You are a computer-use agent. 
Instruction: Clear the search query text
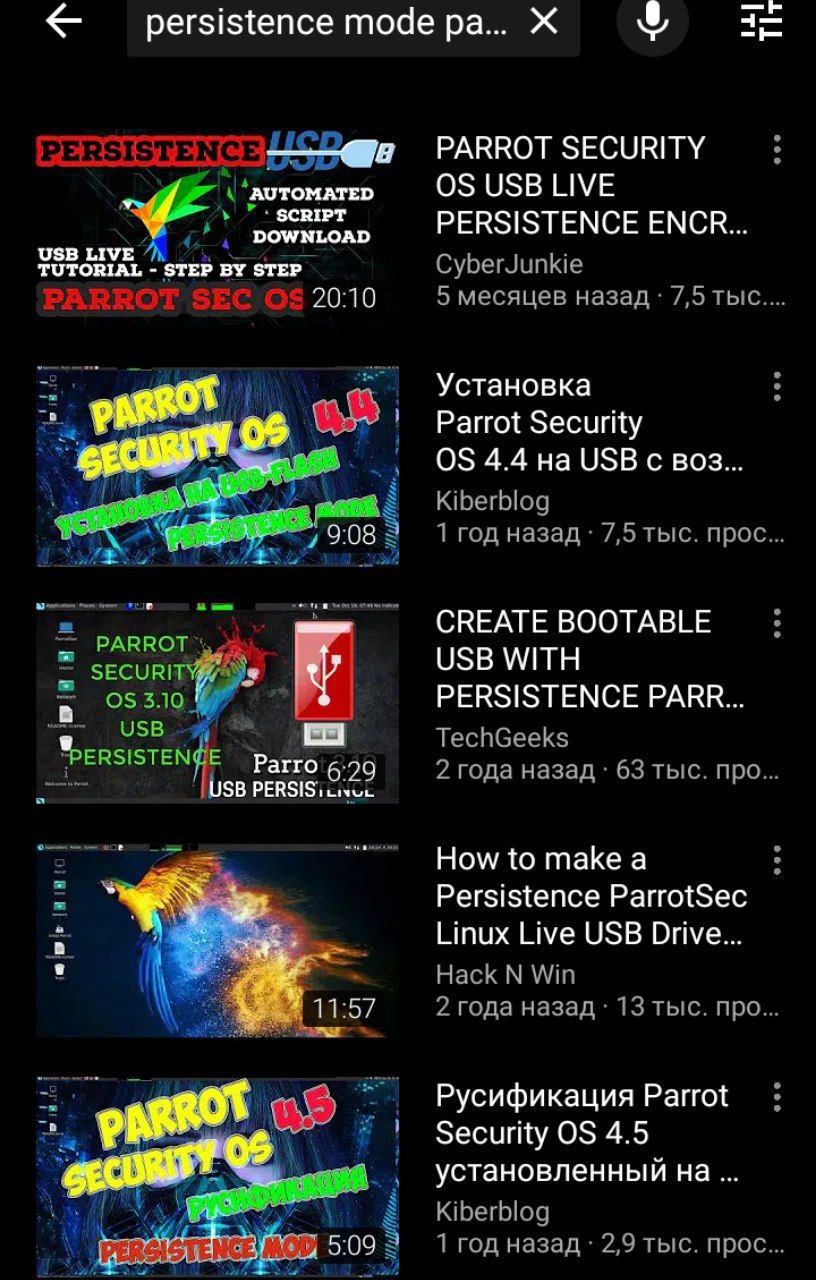(544, 22)
